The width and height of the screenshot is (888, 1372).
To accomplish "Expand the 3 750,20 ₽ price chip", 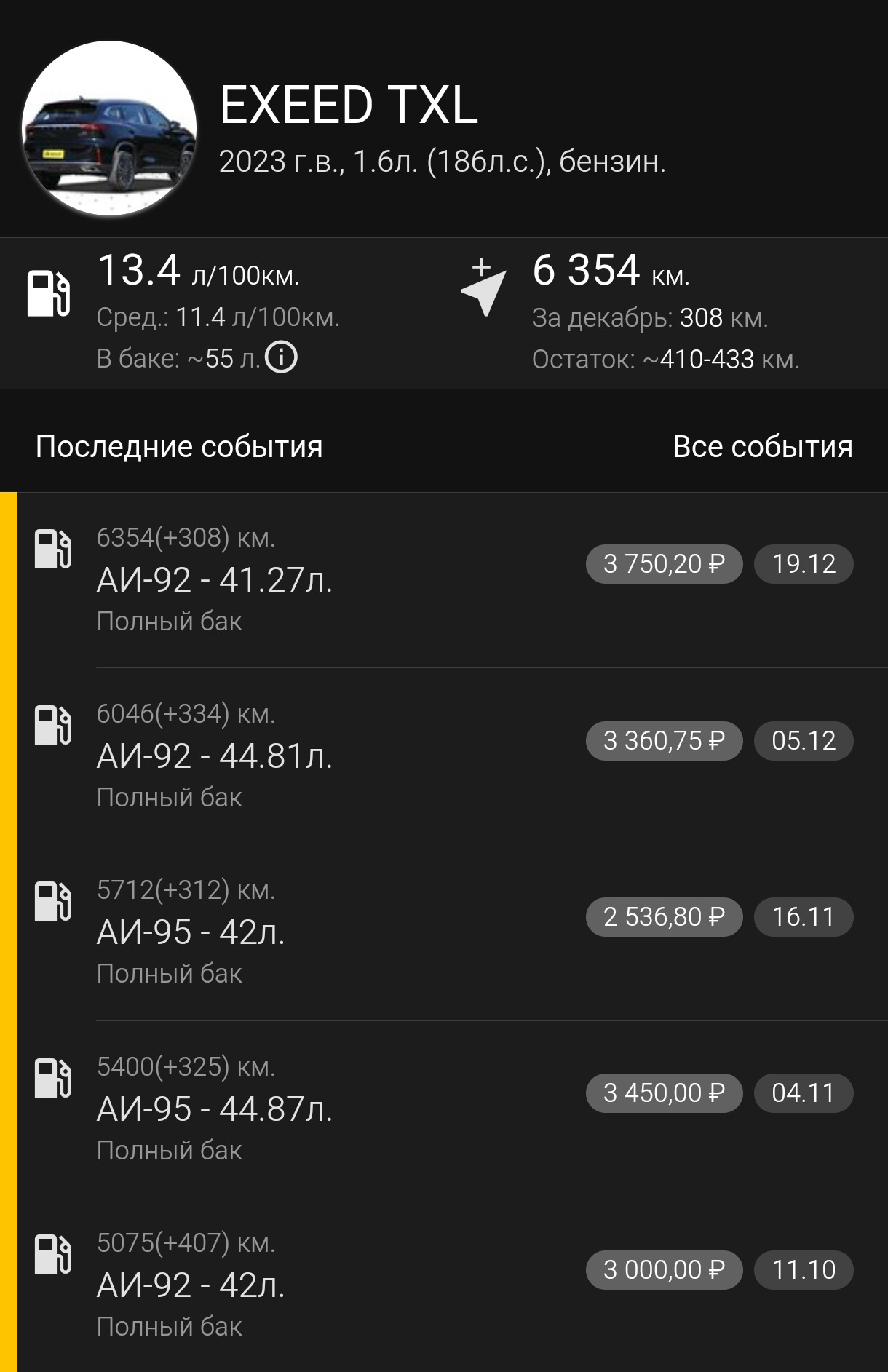I will tap(665, 563).
